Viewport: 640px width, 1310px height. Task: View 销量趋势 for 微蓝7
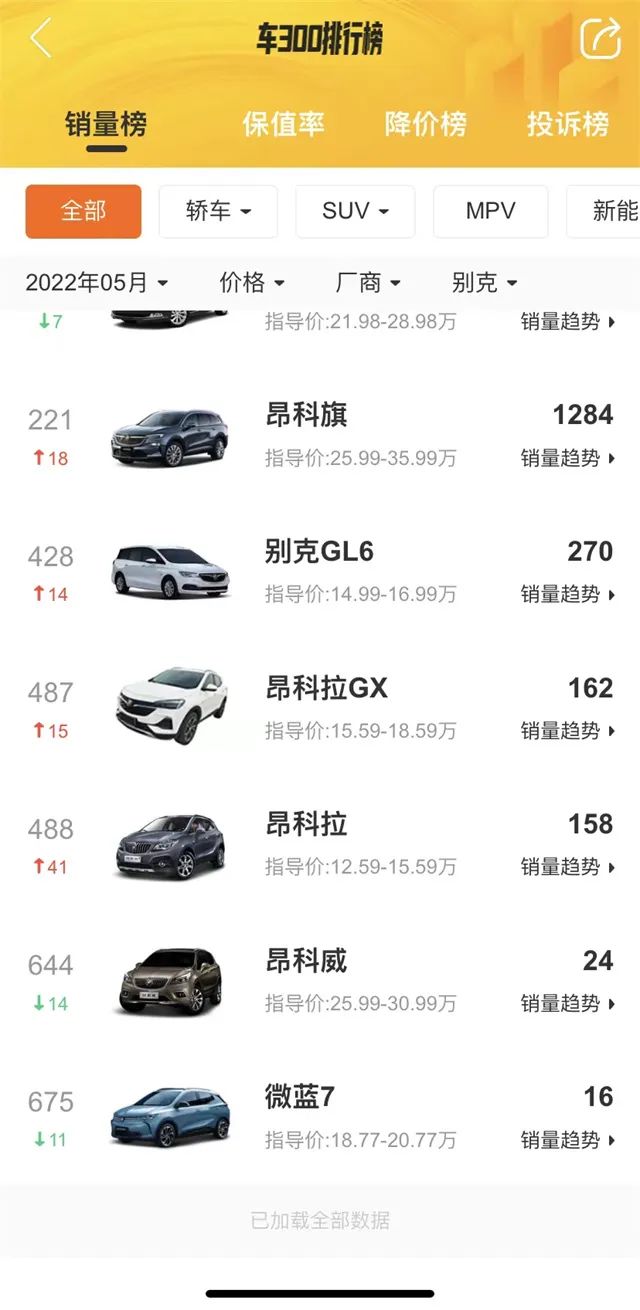pyautogui.click(x=567, y=1140)
